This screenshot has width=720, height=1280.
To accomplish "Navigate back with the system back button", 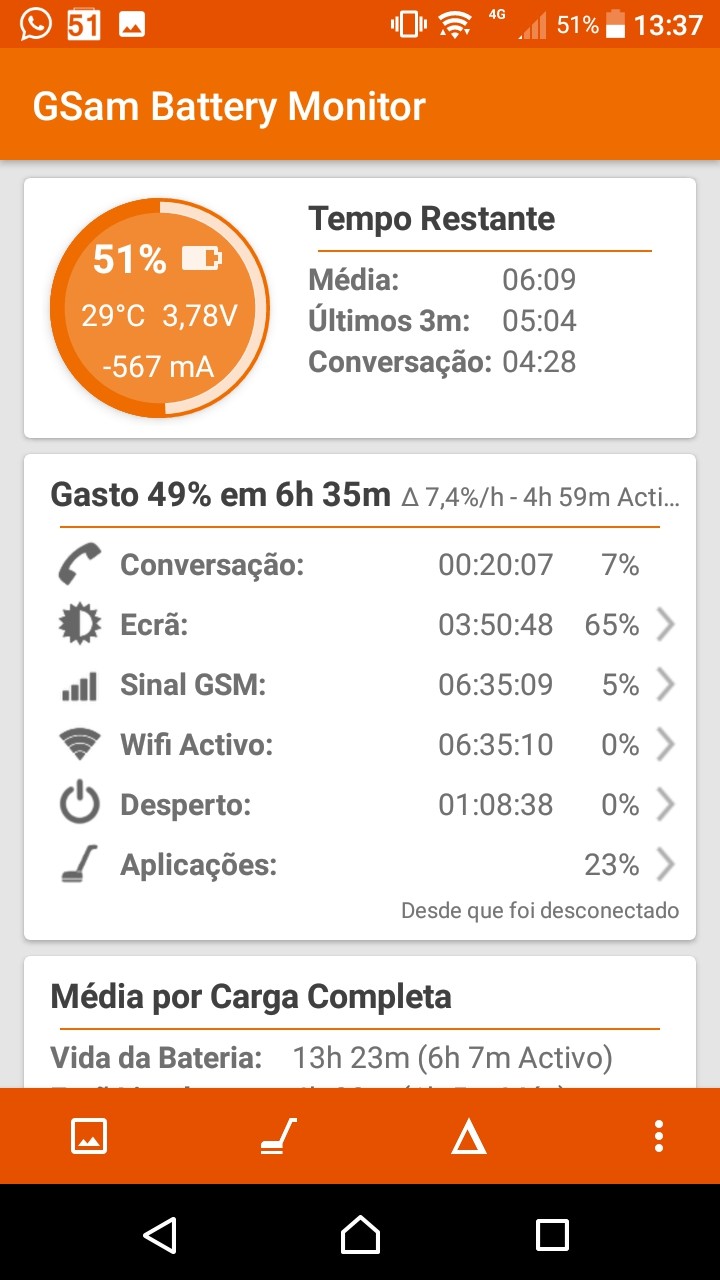I will pos(161,1234).
